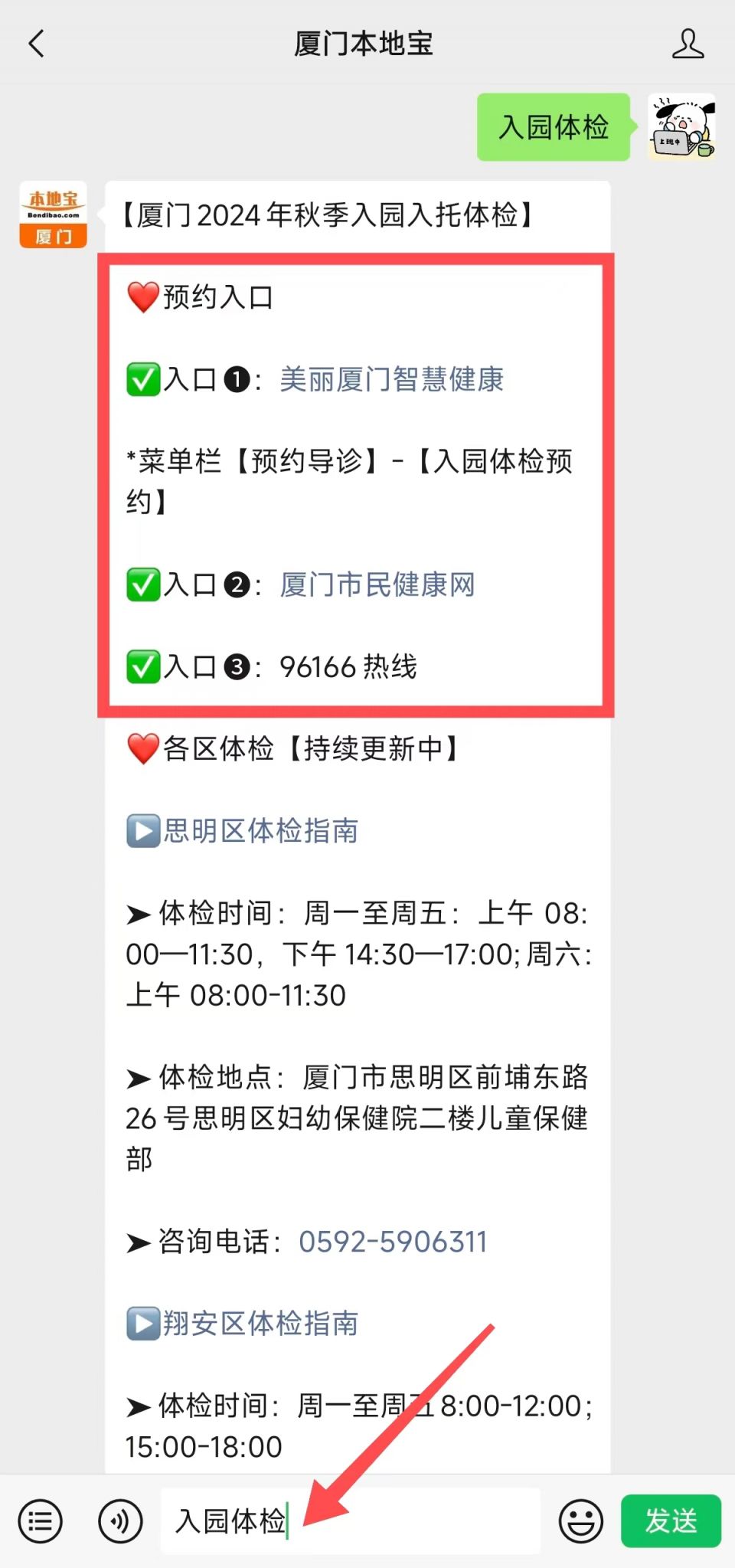
Task: Open 思明区体检指南 link
Action: coord(260,830)
